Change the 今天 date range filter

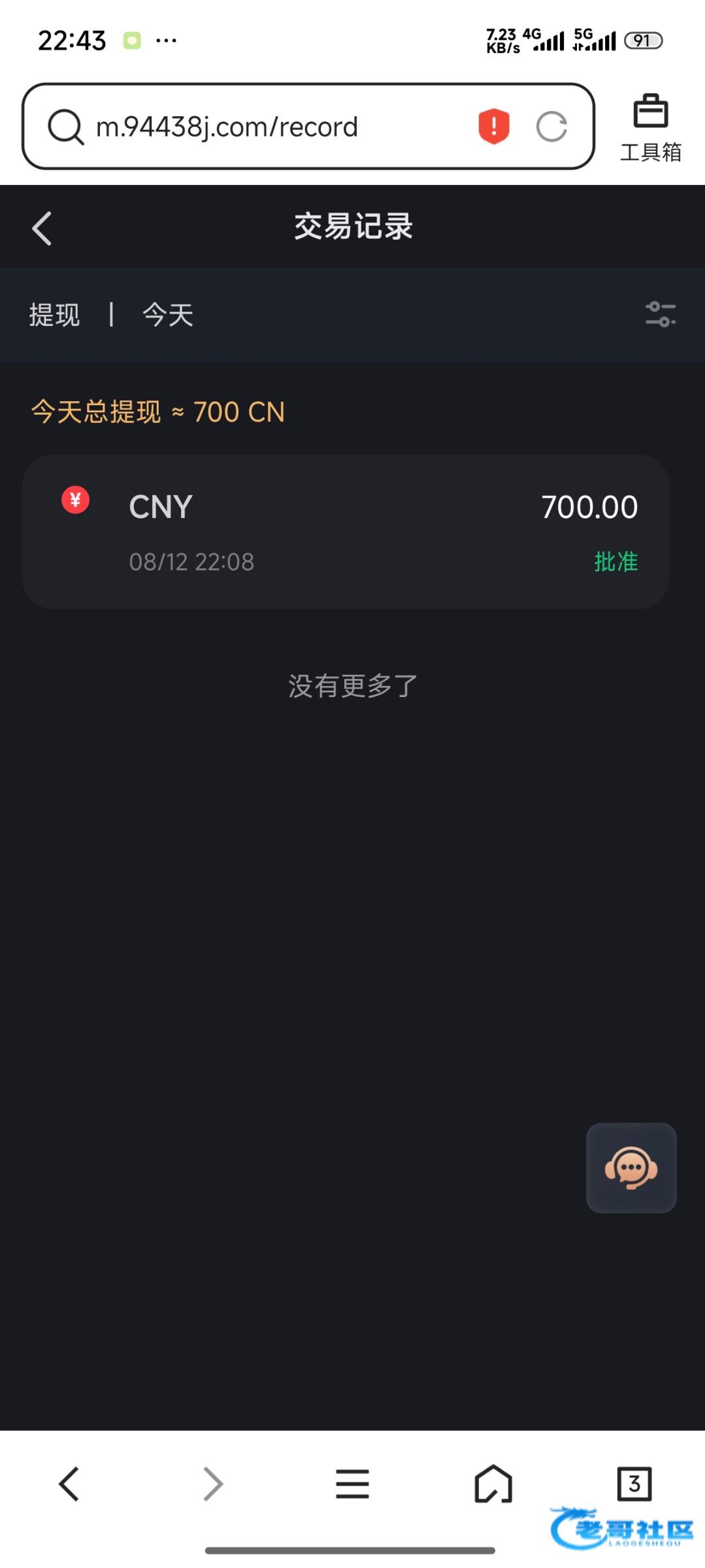click(168, 315)
